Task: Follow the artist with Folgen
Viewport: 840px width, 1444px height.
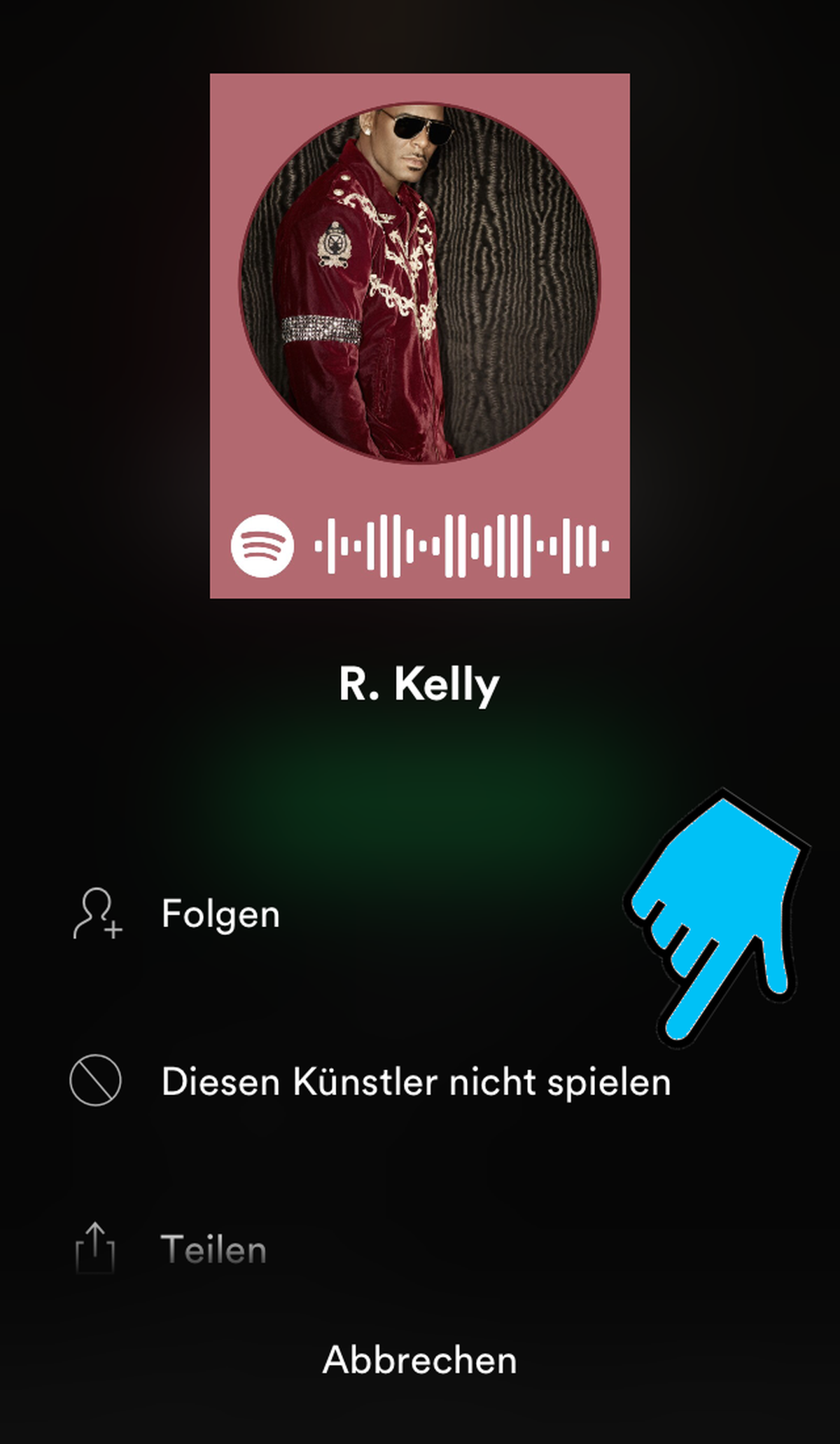Action: point(220,914)
